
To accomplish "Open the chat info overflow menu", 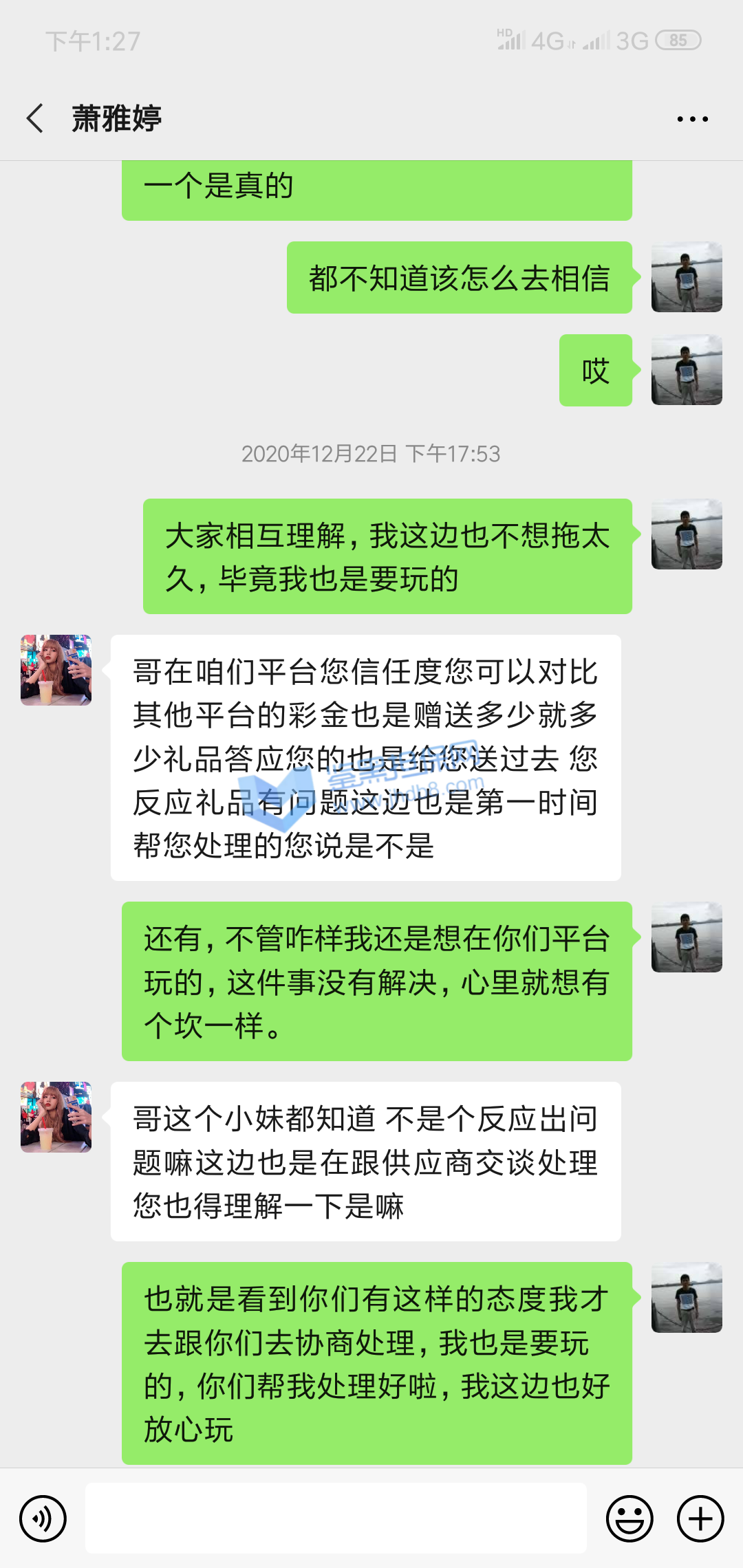I will [x=692, y=119].
